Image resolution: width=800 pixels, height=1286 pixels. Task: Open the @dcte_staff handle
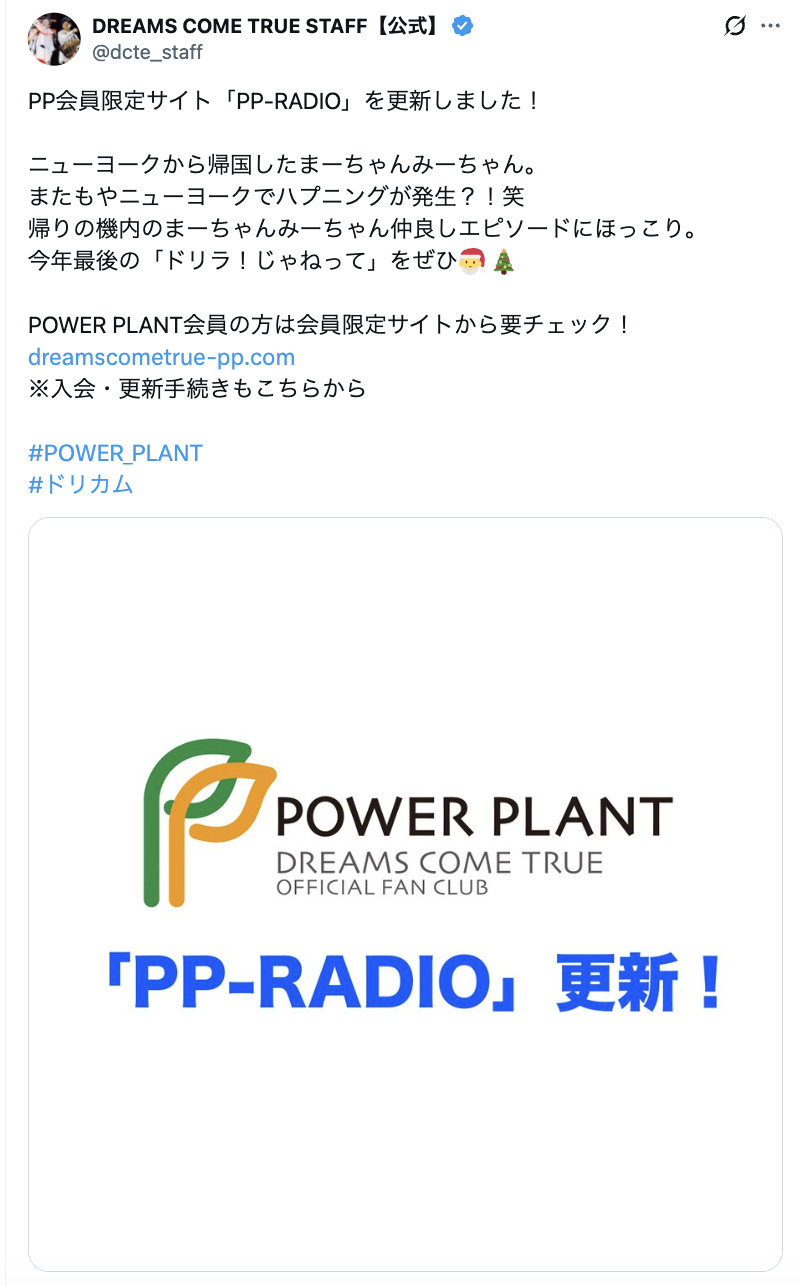pos(147,52)
